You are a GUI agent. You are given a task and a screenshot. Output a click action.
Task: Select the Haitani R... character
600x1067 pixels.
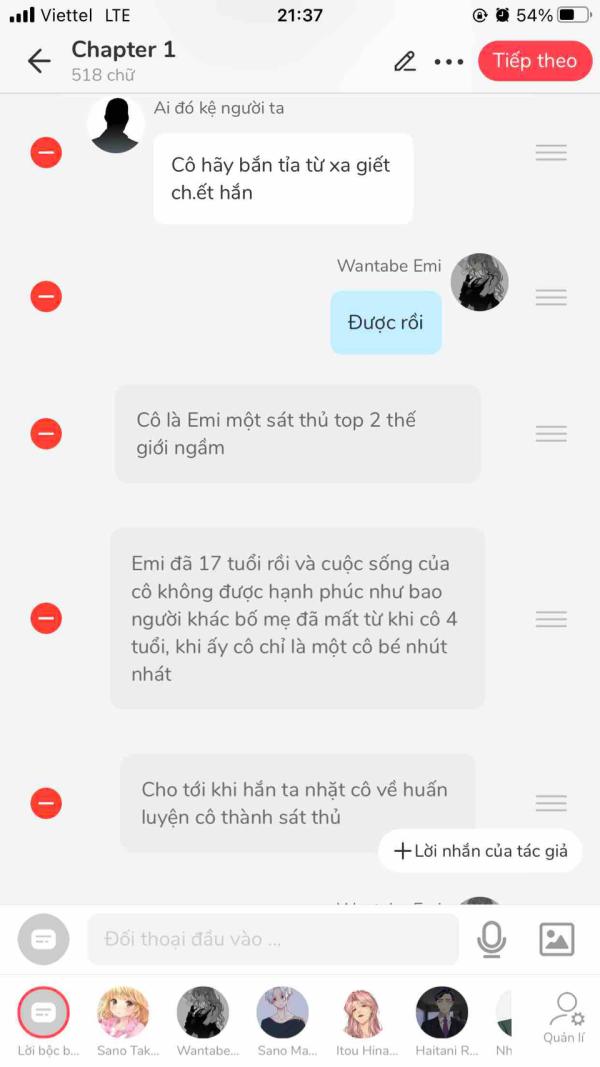(x=442, y=1021)
